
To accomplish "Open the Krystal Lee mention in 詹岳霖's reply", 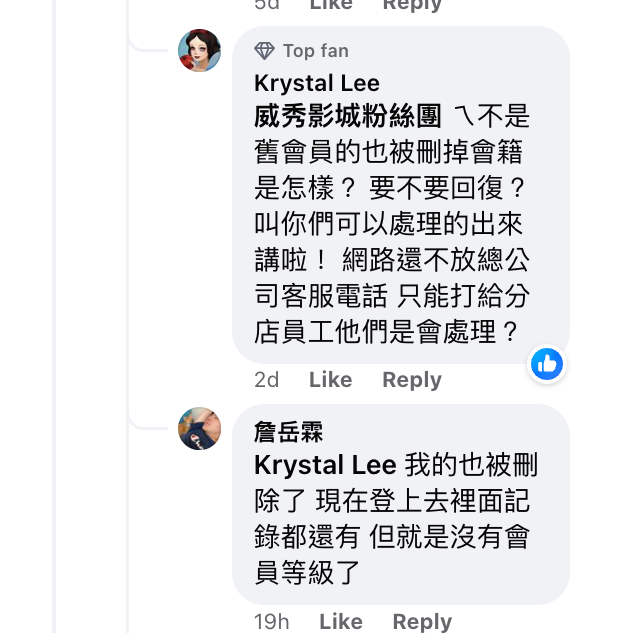I will [x=325, y=465].
